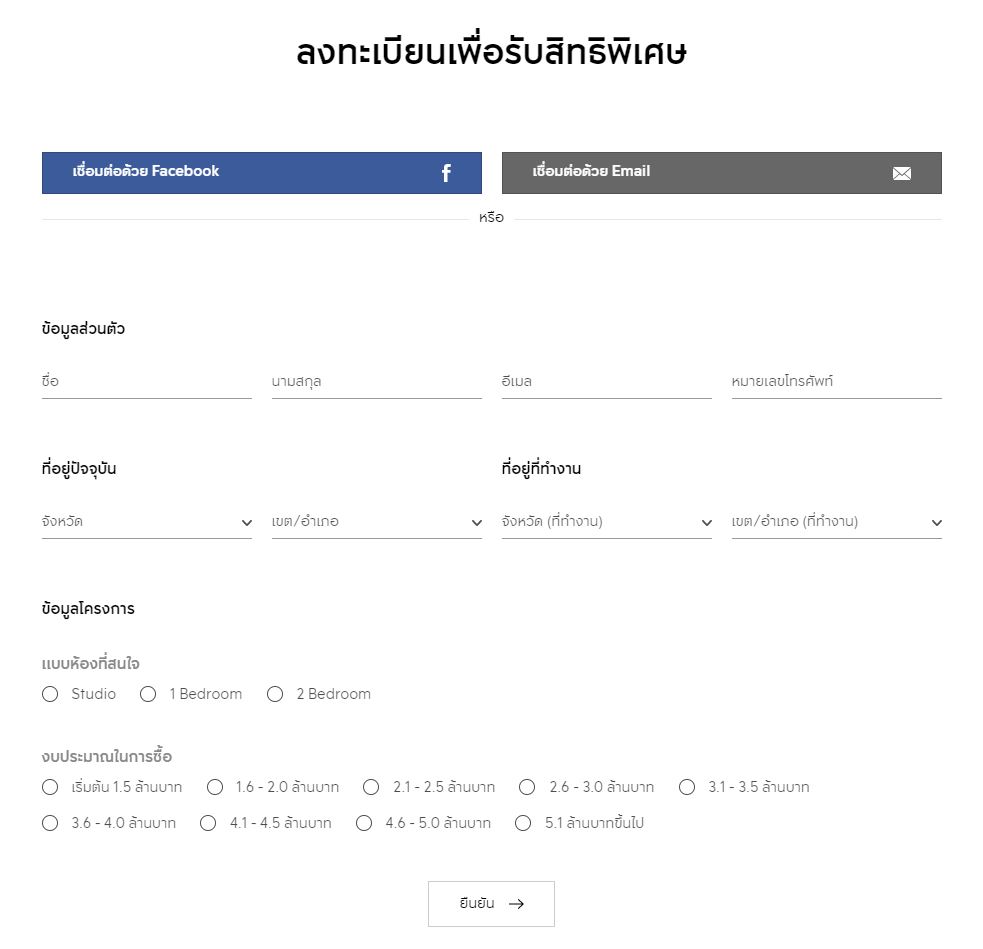Expand the เขต/อำเภอ (ที่ทำงาน) dropdown
Image resolution: width=983 pixels, height=949 pixels.
point(836,521)
